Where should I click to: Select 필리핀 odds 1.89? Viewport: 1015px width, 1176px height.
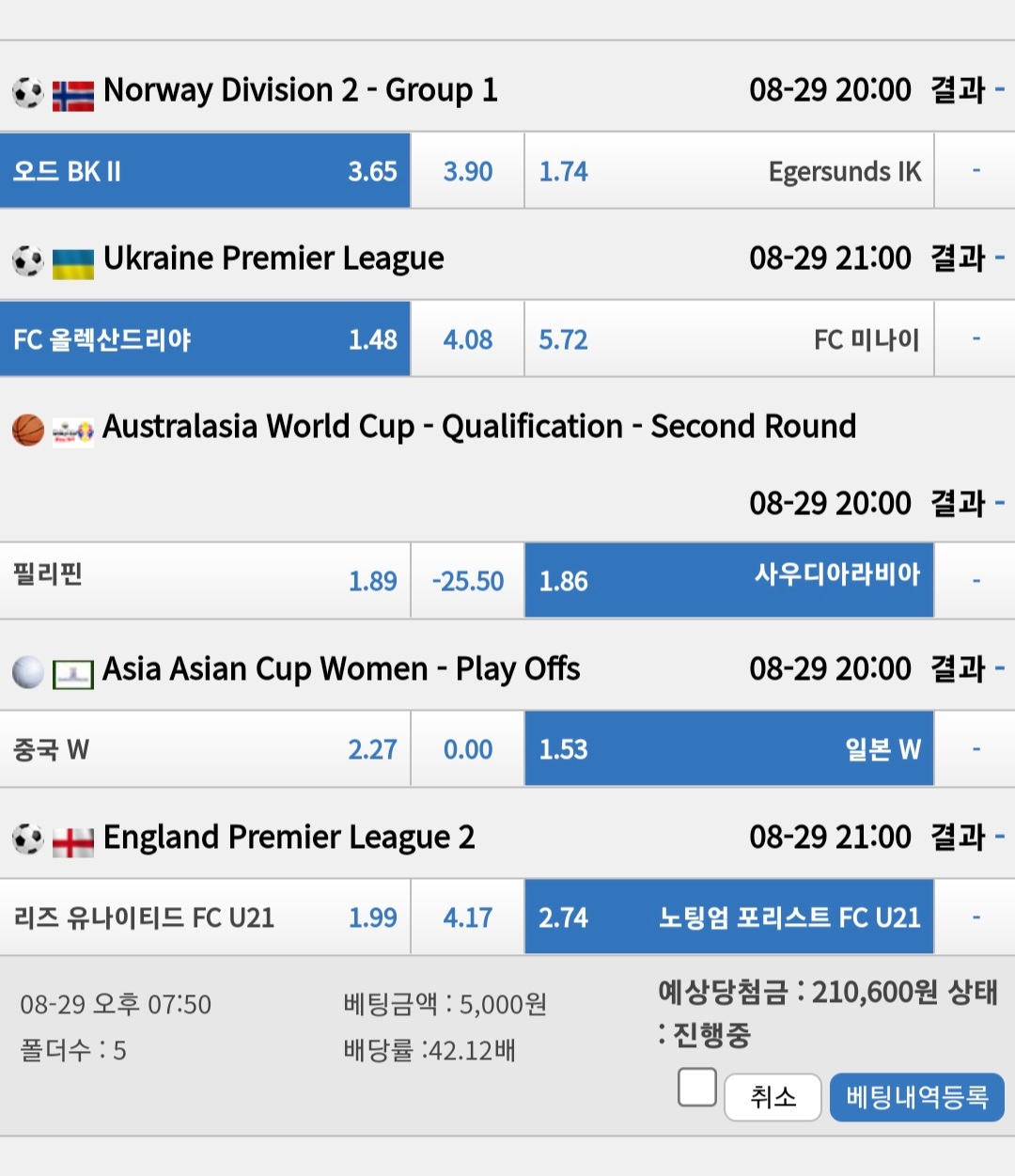pyautogui.click(x=205, y=580)
